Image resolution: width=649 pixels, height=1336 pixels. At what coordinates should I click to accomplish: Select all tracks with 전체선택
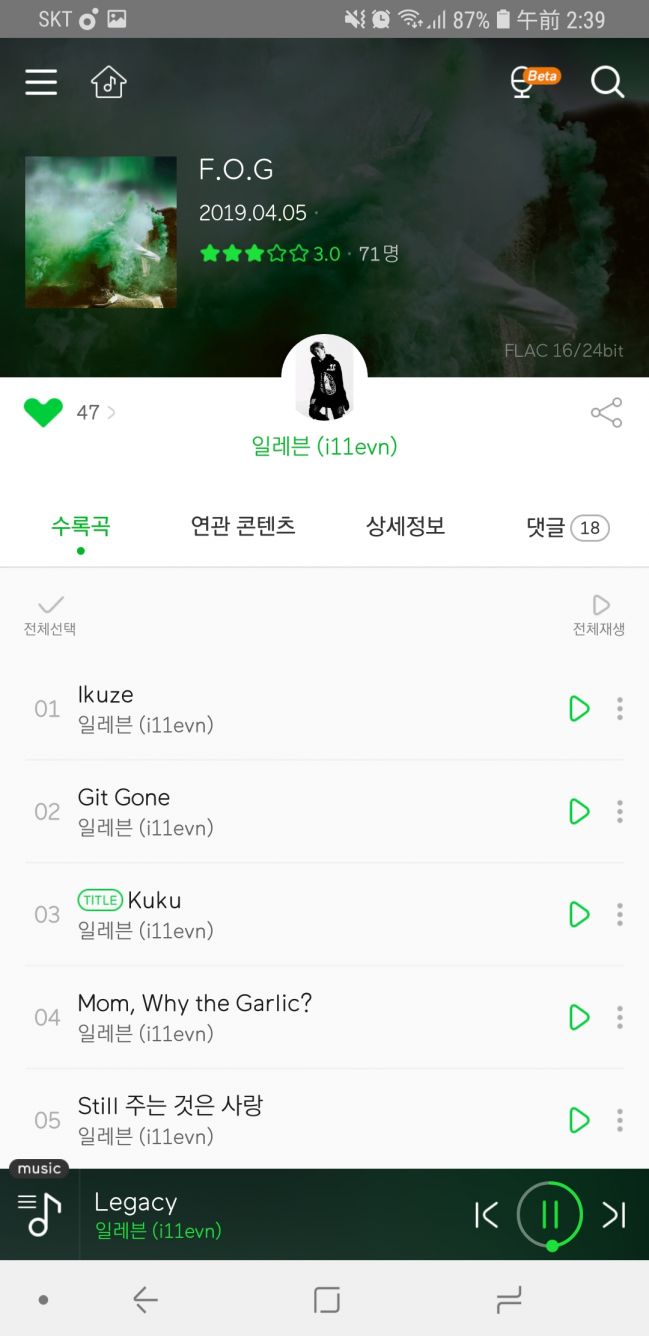point(50,614)
